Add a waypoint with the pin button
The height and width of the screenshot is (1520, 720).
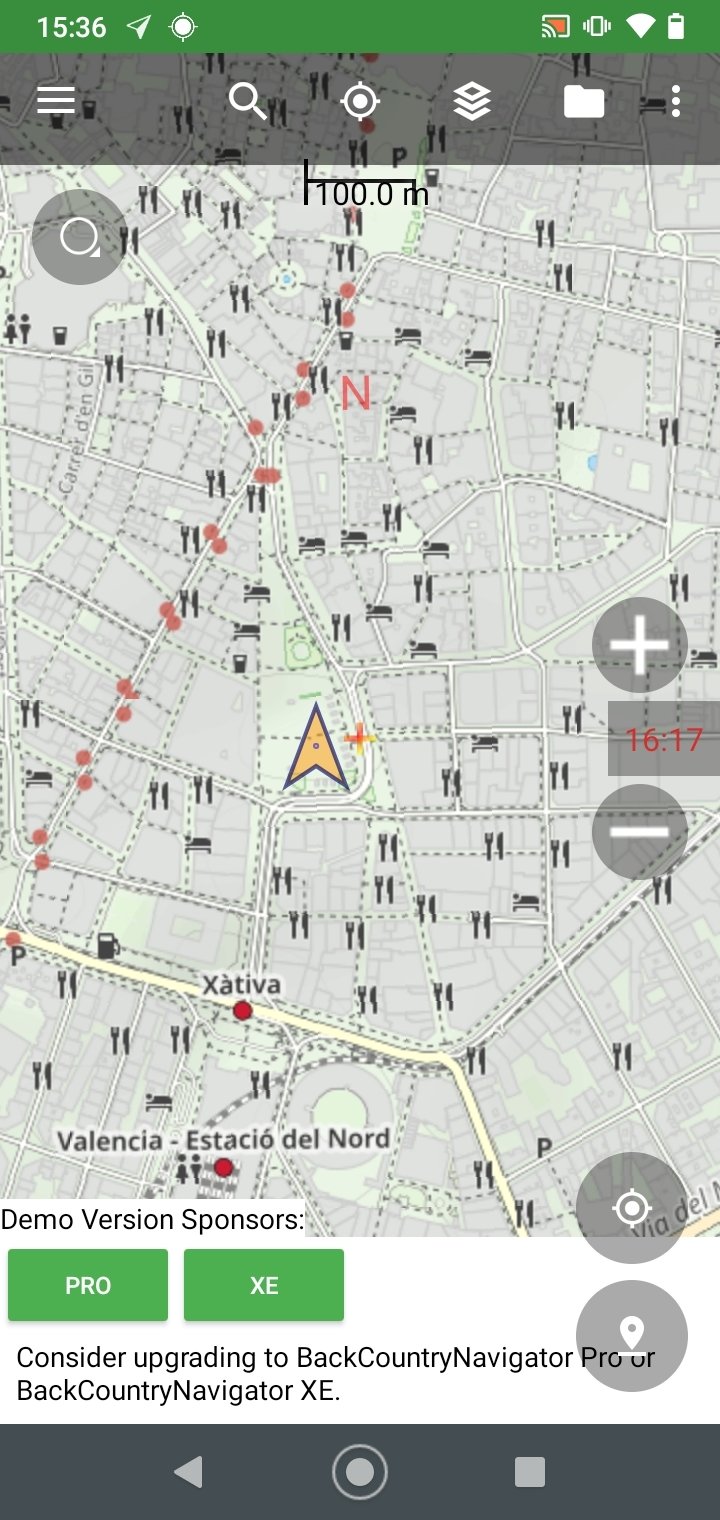(x=632, y=1336)
